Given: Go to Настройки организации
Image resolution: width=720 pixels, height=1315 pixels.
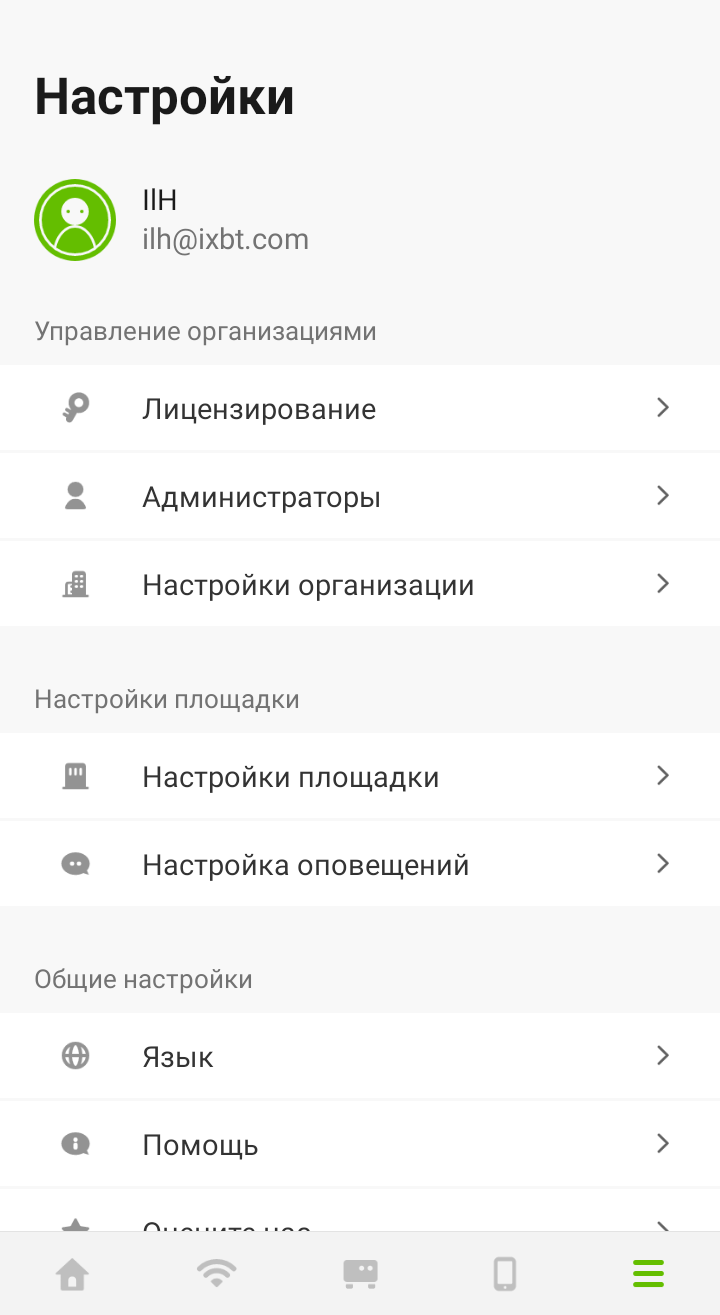Looking at the screenshot, I should click(359, 585).
